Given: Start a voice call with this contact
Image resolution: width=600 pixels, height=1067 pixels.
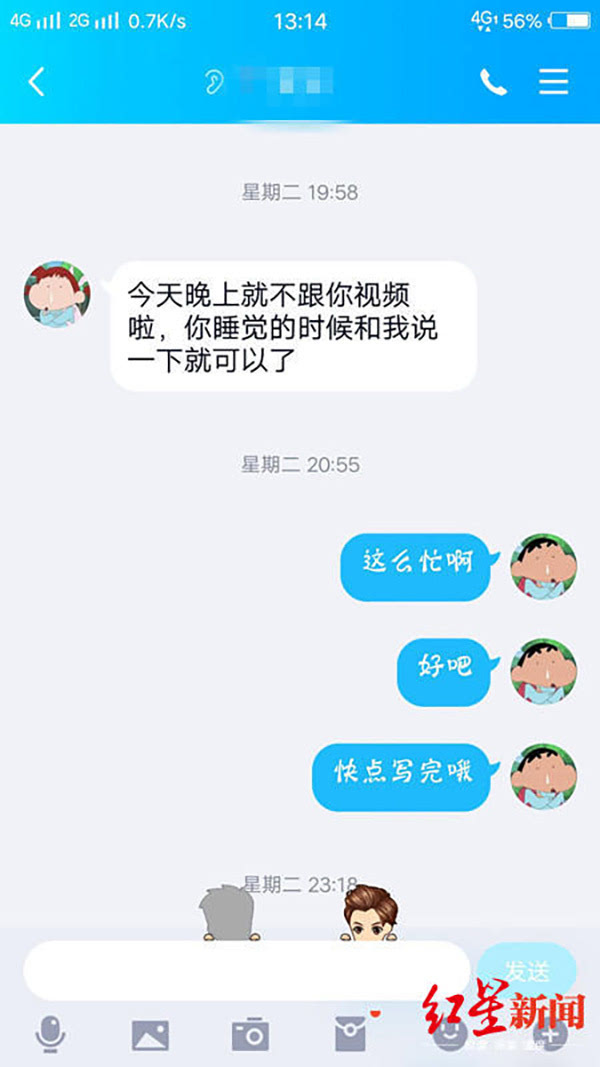Looking at the screenshot, I should tap(493, 82).
